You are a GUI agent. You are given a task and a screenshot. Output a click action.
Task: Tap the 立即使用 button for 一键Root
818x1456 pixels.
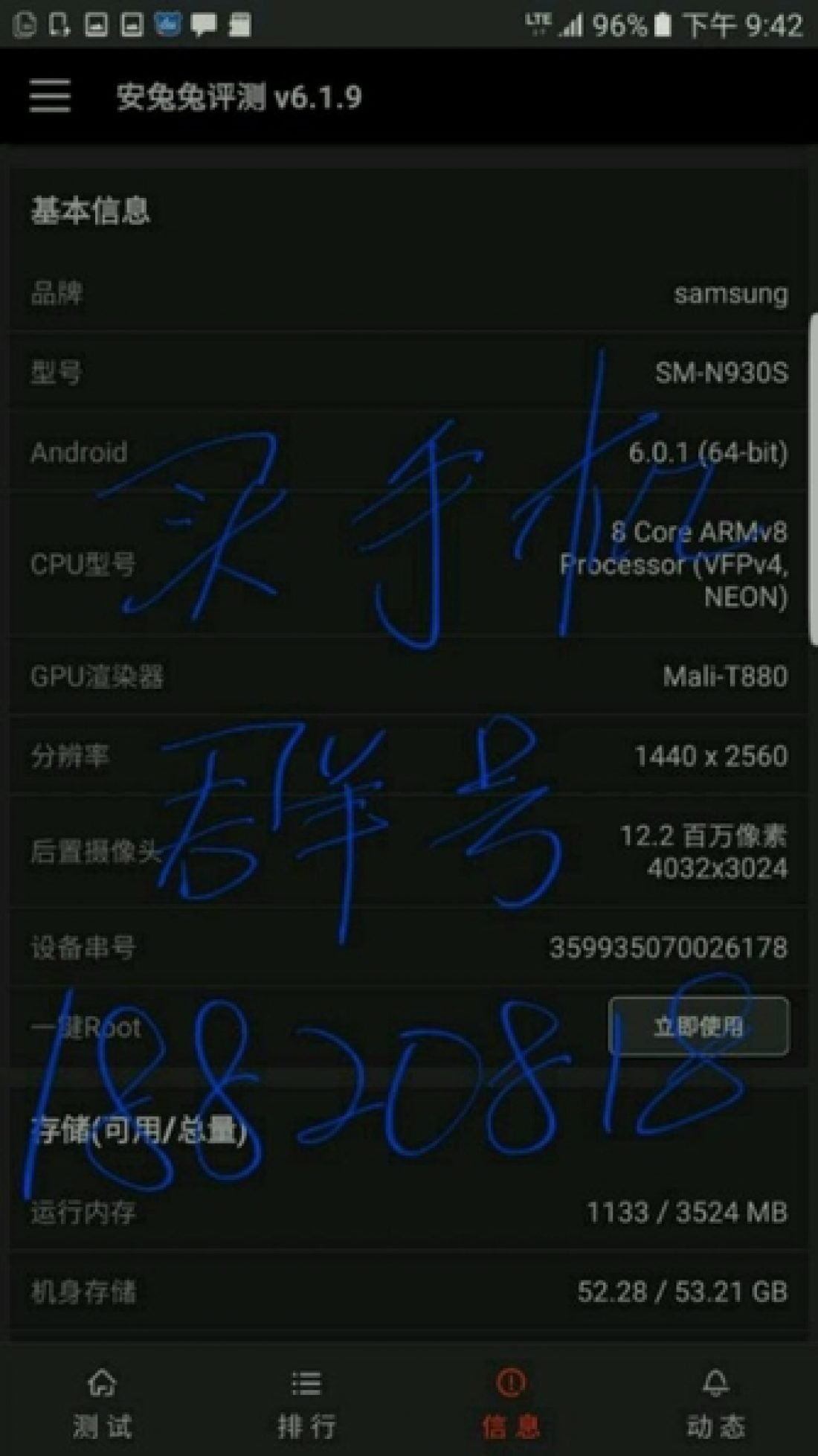[698, 1026]
